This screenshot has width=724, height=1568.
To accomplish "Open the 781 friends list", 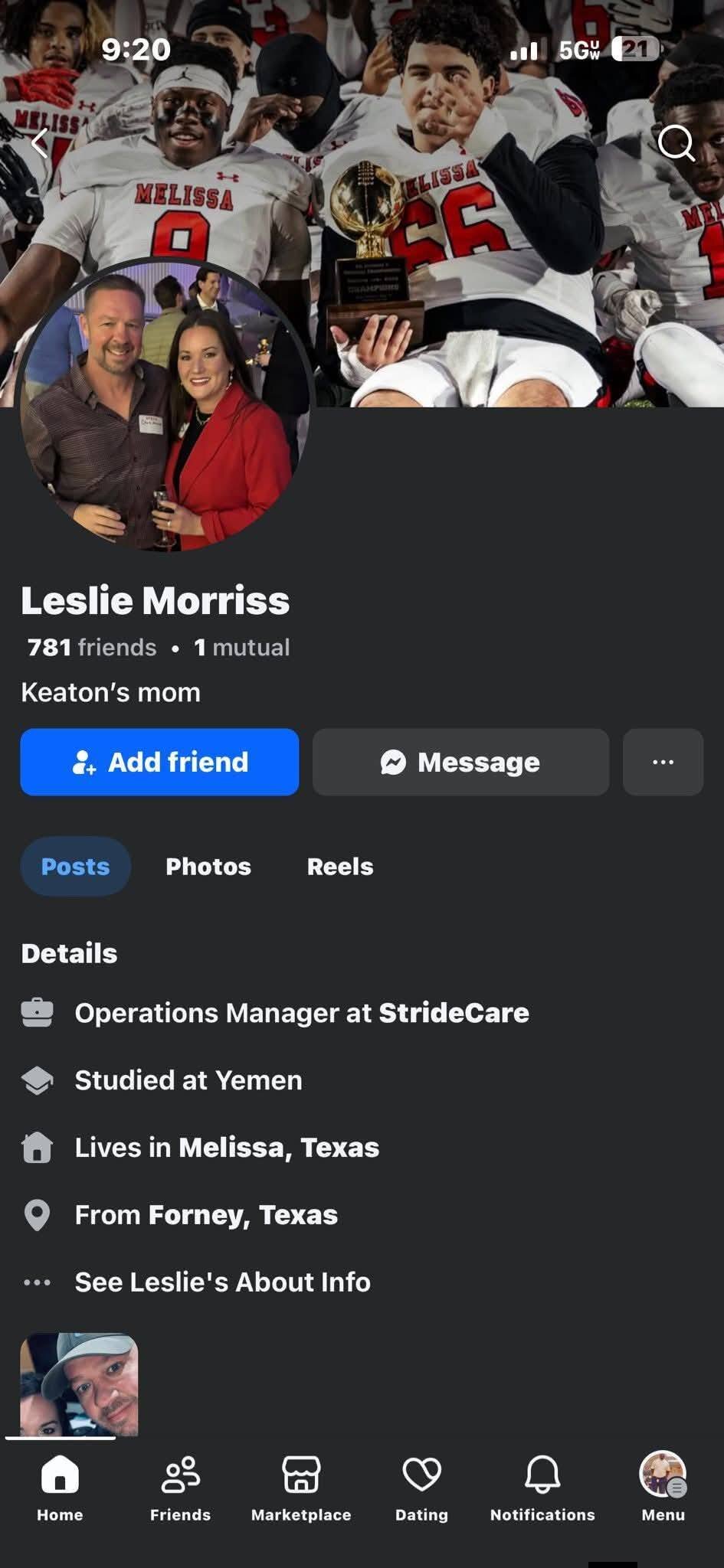I will click(x=92, y=648).
